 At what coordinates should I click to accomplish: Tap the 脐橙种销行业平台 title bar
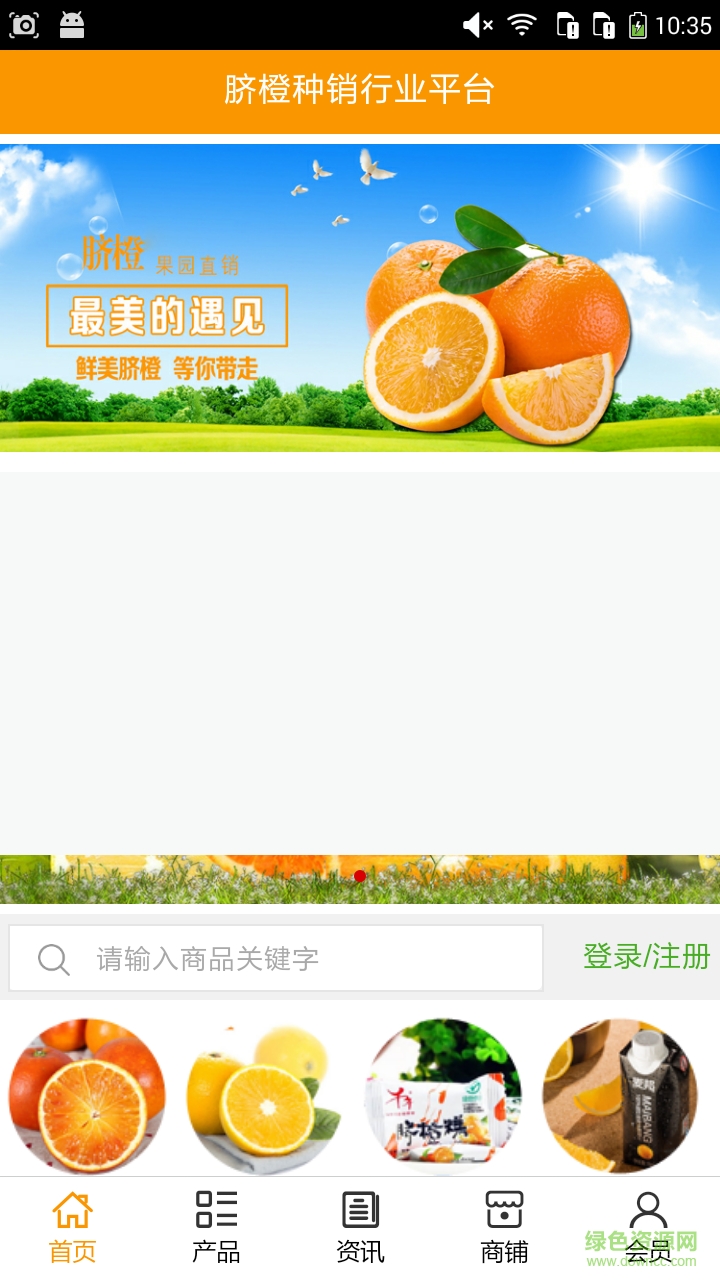360,90
